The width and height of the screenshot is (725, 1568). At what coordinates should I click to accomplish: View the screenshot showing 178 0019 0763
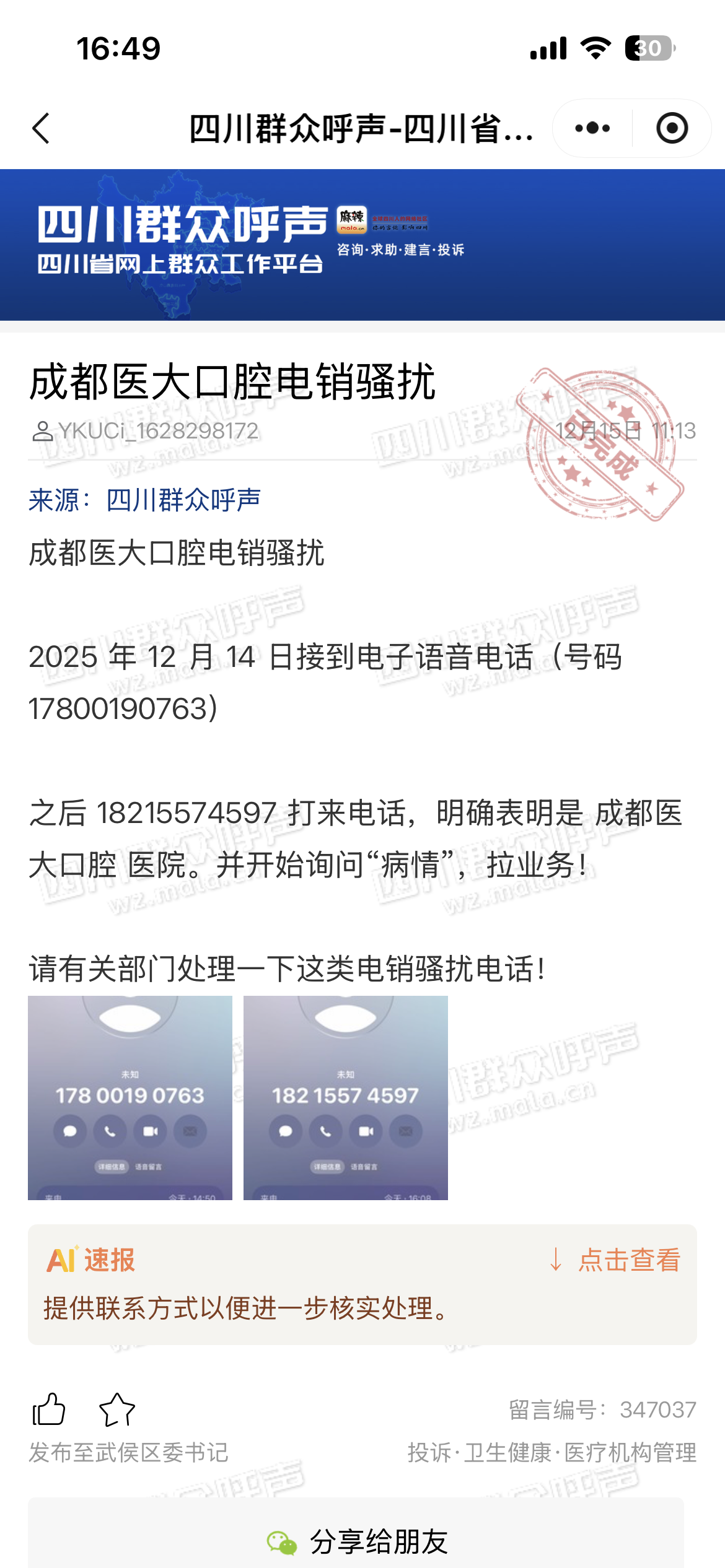[130, 1097]
